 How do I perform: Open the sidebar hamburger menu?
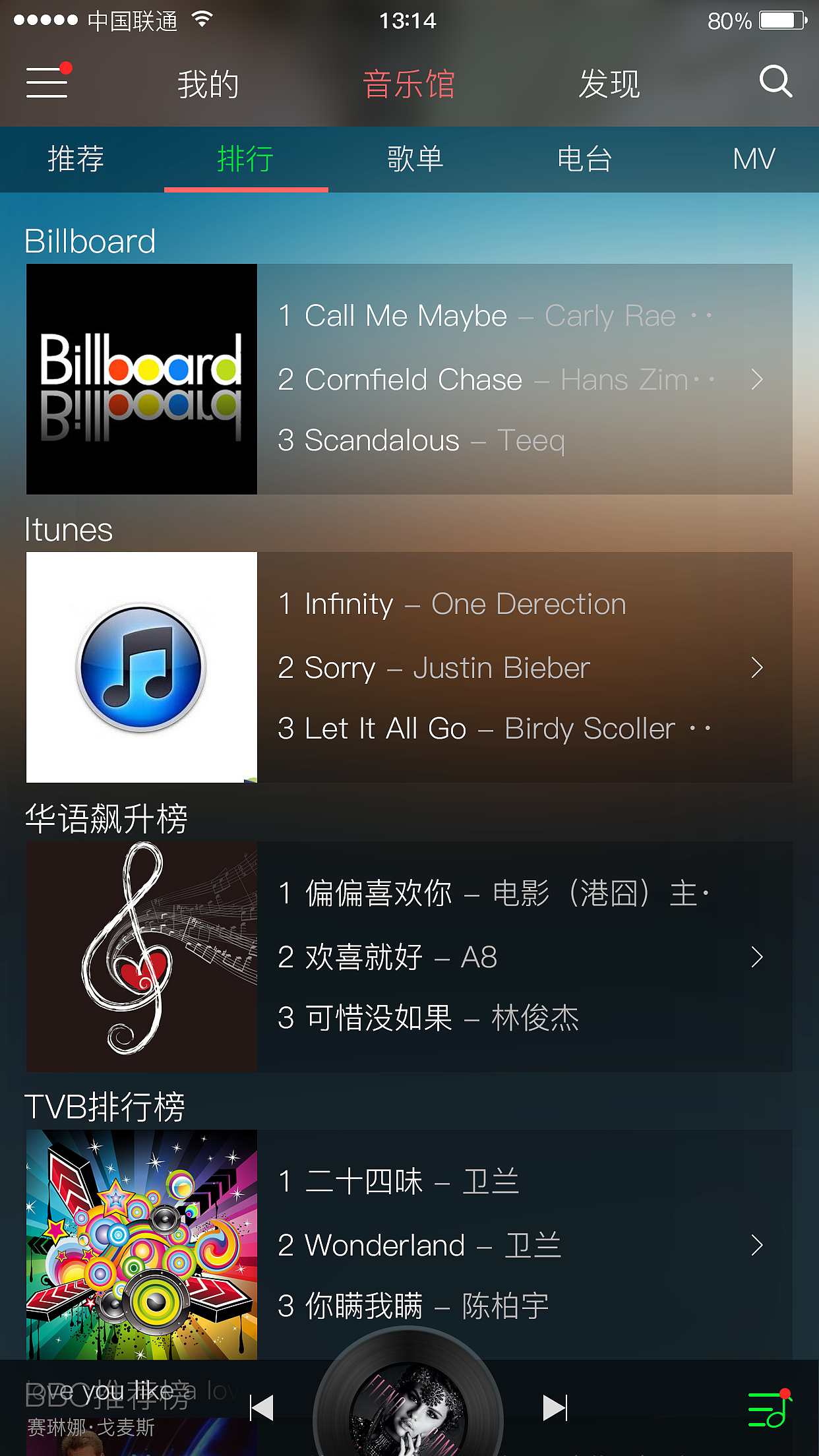pos(46,82)
